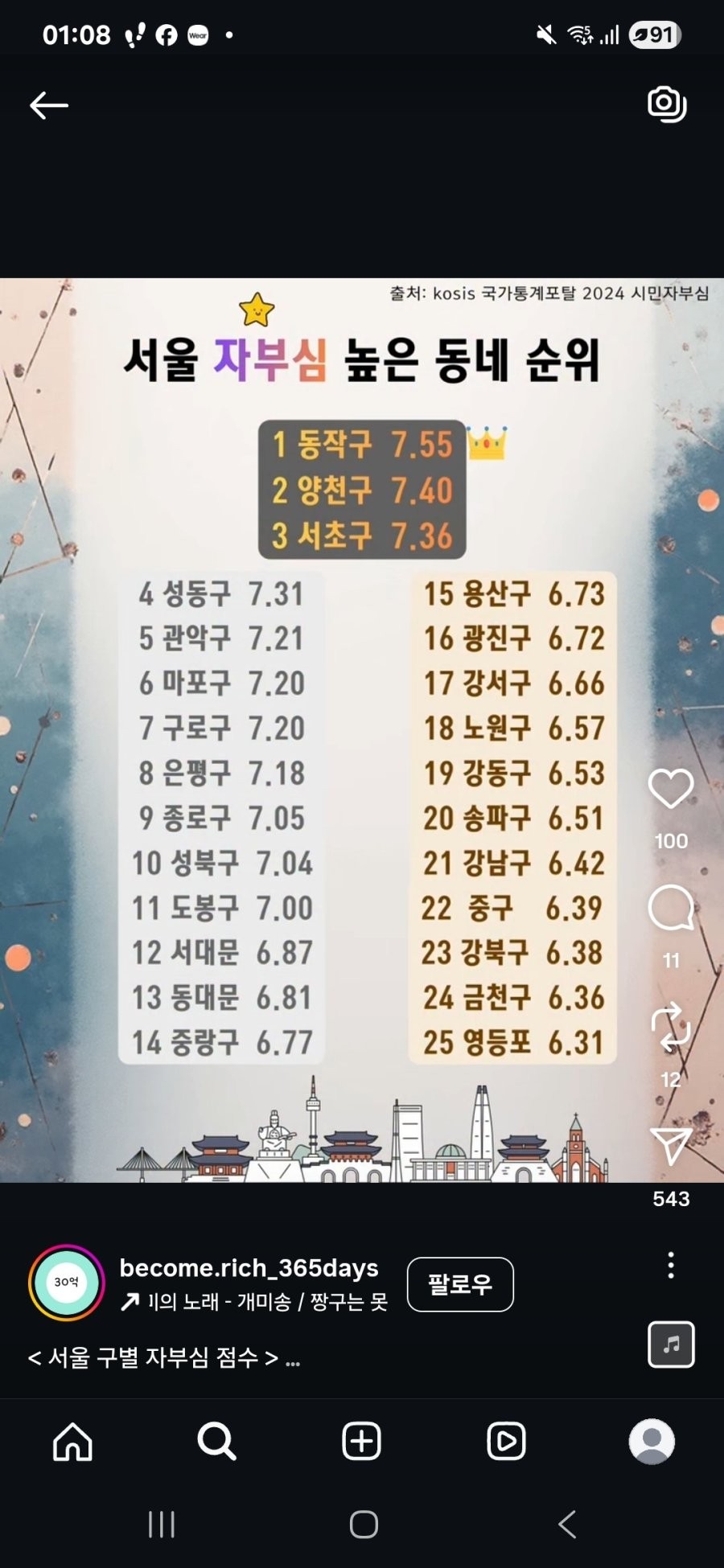The image size is (724, 1568).
Task: Open the system recent apps button
Action: 162,1525
